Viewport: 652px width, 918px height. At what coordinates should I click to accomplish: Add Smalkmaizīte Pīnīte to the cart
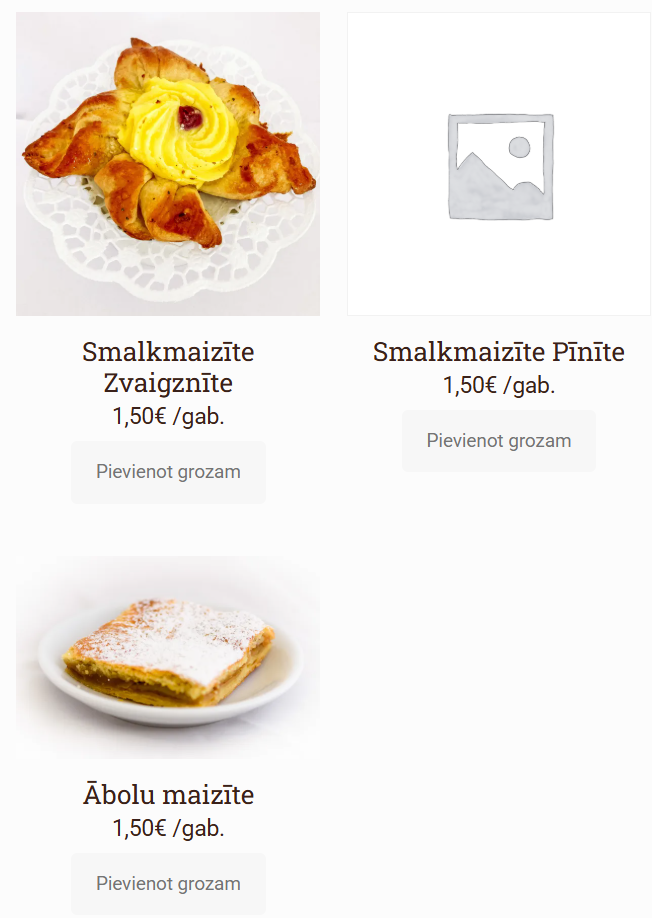499,441
